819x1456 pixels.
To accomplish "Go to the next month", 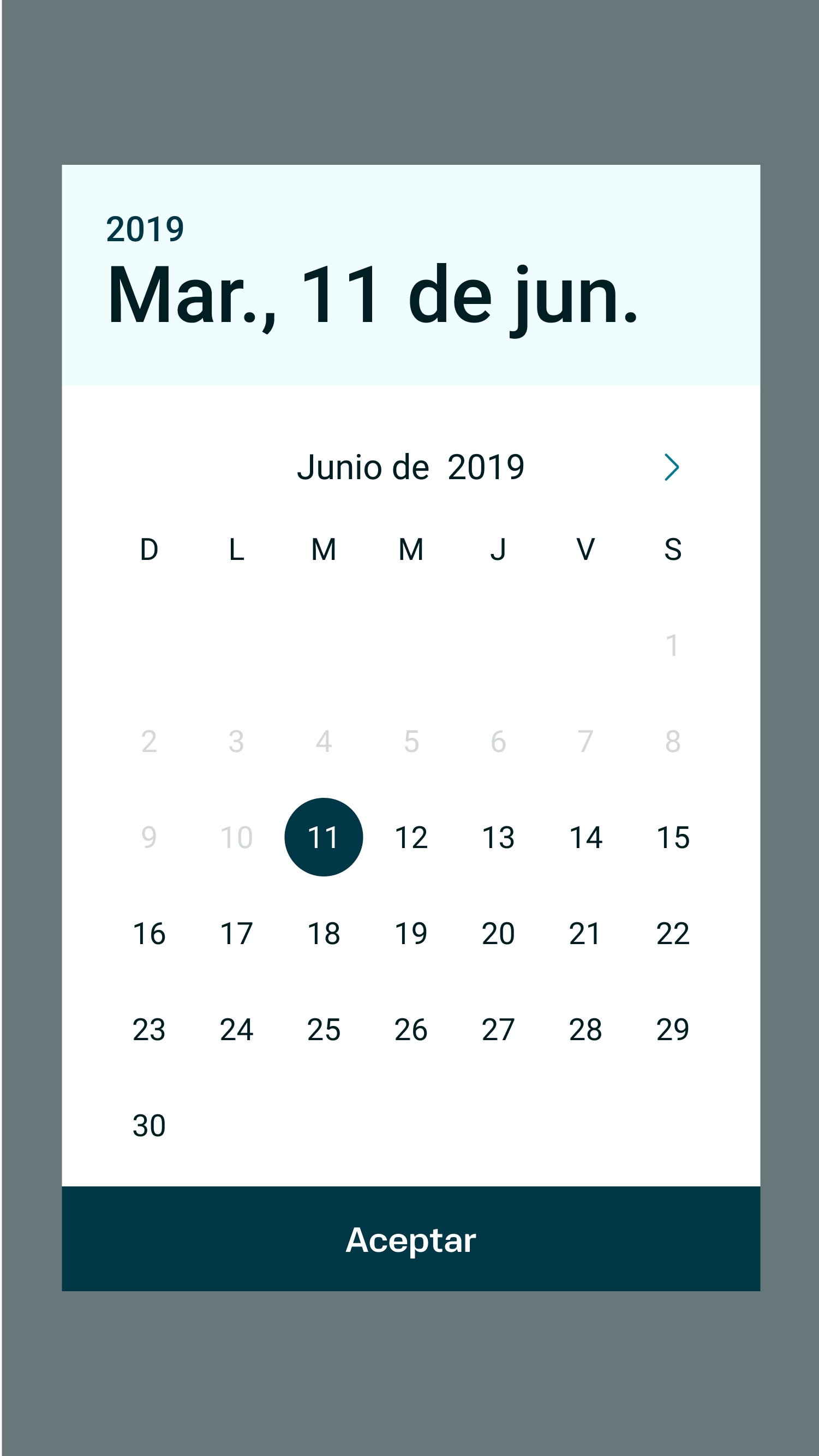I will pos(672,467).
